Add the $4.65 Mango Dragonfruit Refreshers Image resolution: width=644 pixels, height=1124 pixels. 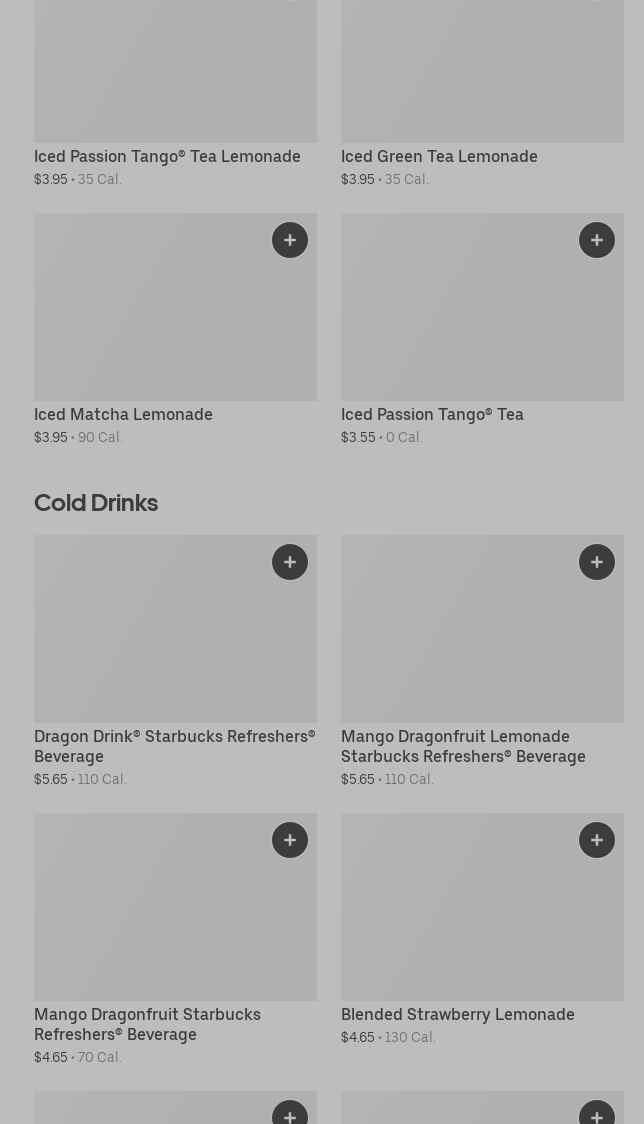point(290,840)
